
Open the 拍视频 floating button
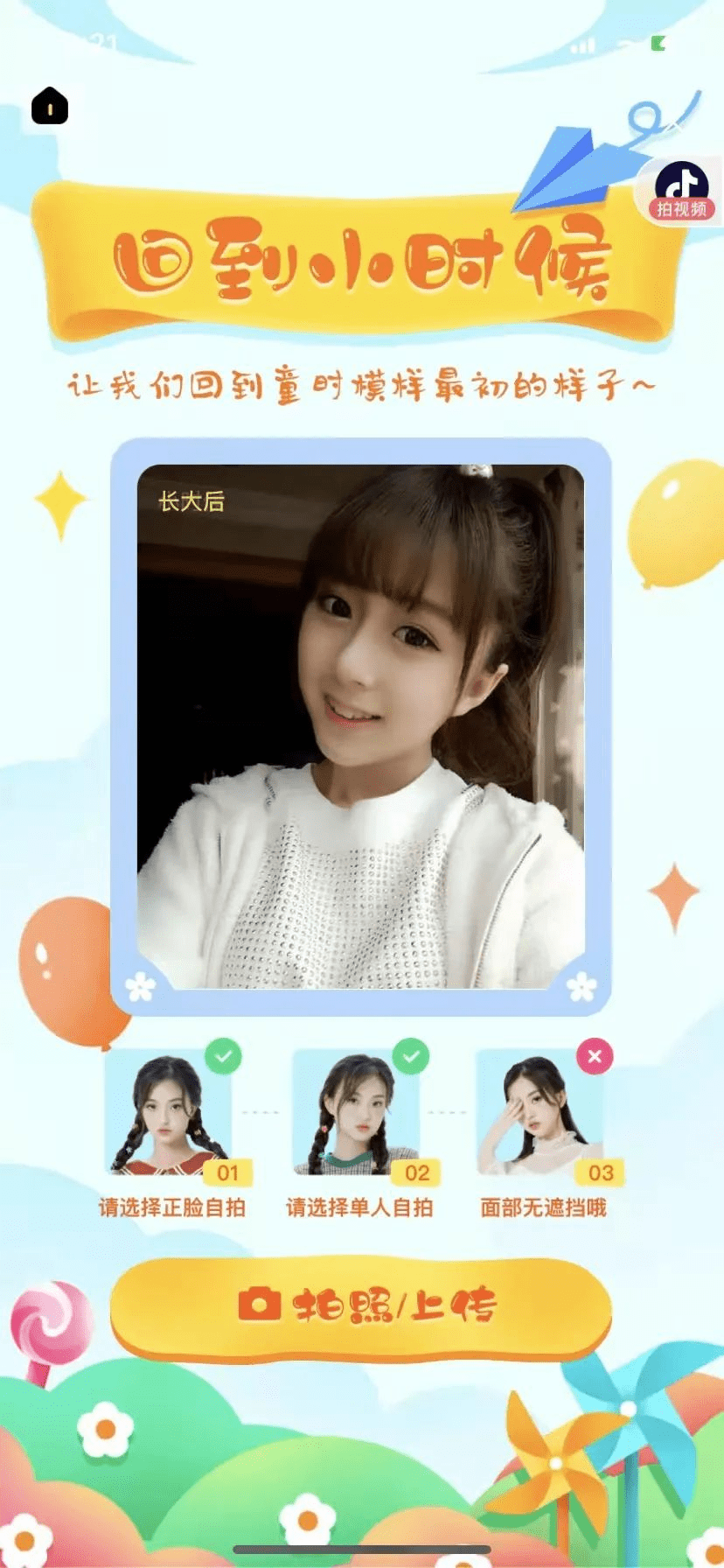click(682, 191)
